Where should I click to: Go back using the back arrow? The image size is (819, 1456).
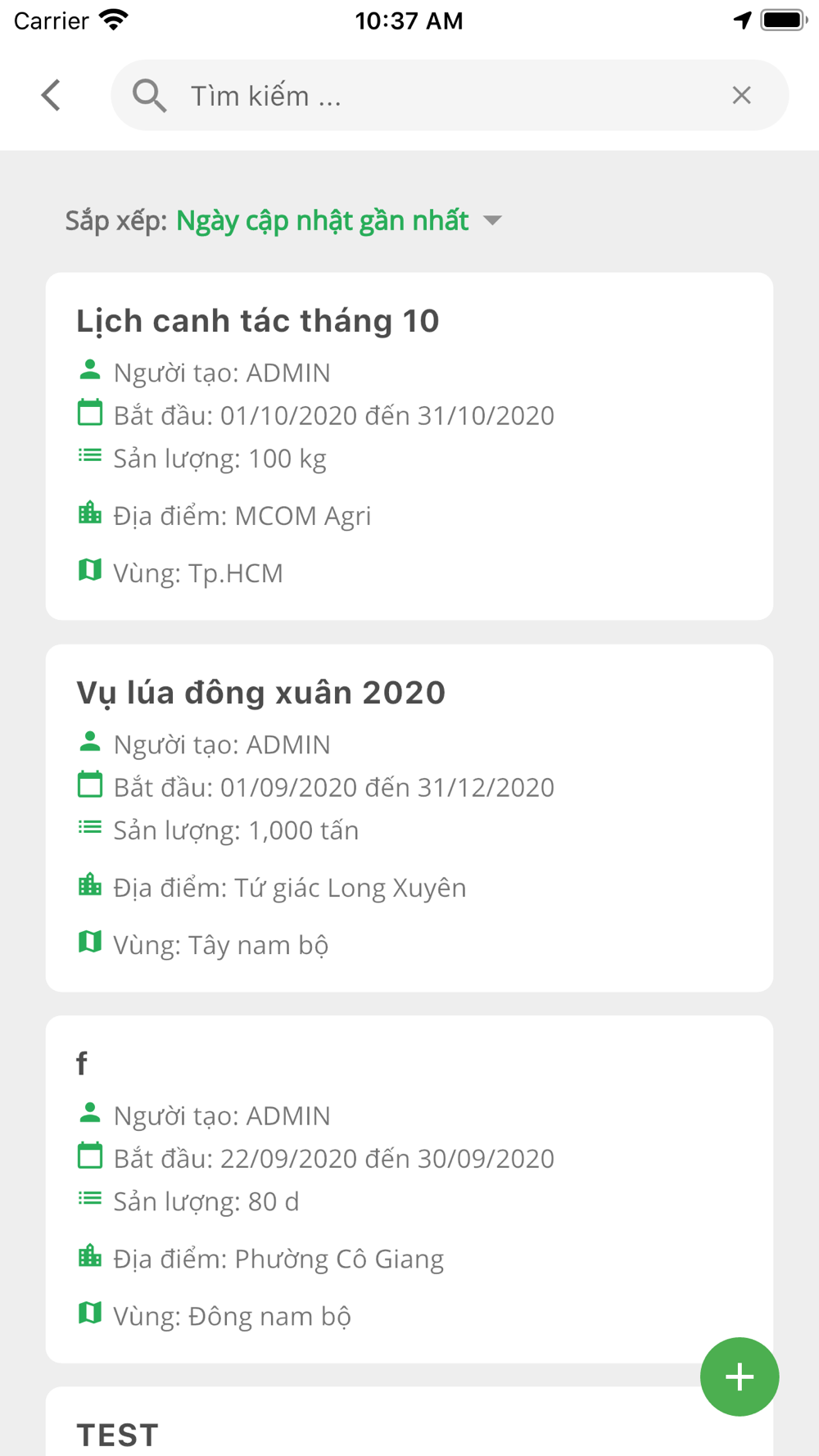[51, 95]
